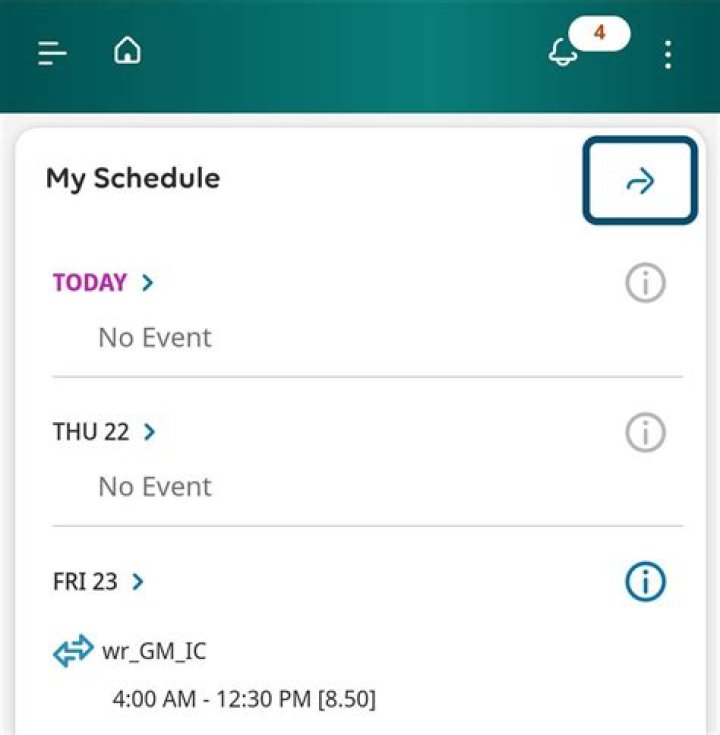
Task: Open notifications via the bell icon
Action: pos(563,52)
